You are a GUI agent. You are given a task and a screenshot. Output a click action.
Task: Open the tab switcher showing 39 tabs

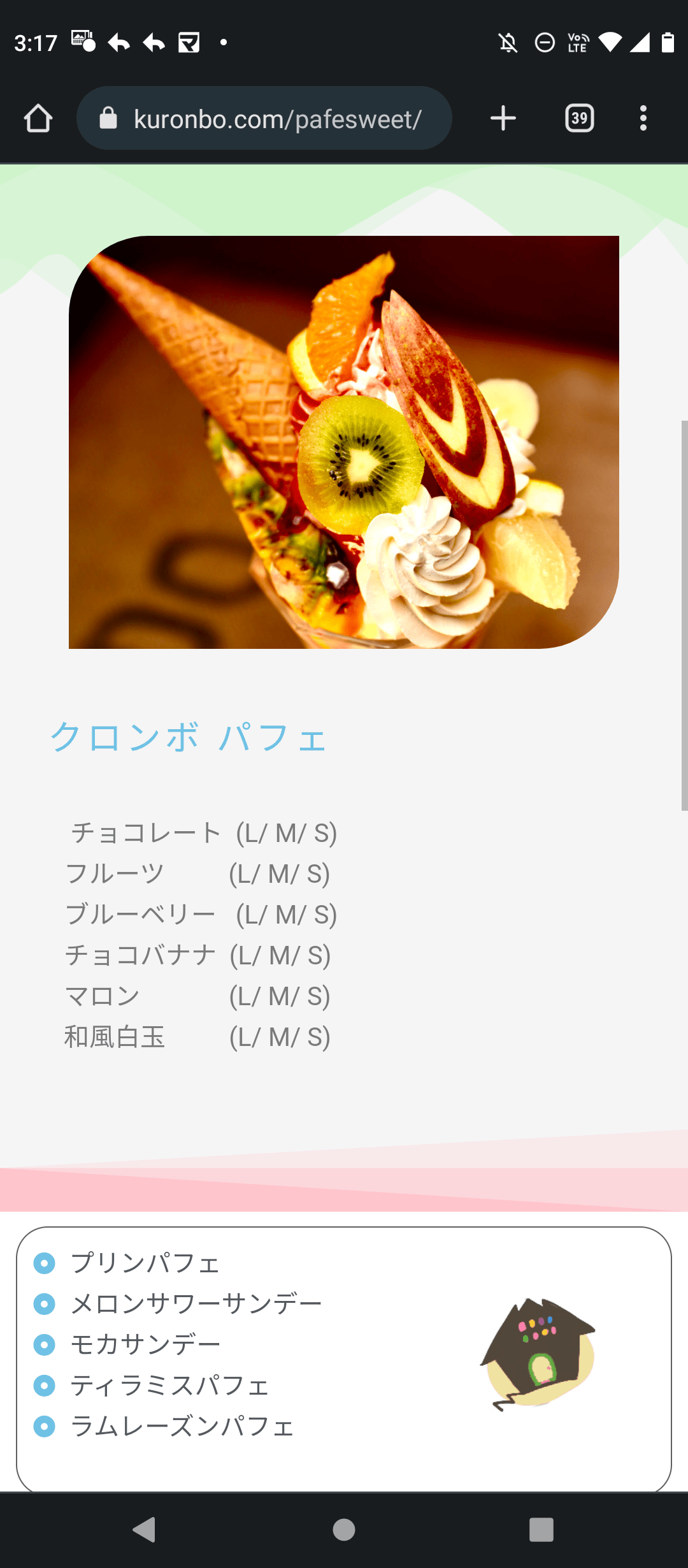click(x=579, y=119)
